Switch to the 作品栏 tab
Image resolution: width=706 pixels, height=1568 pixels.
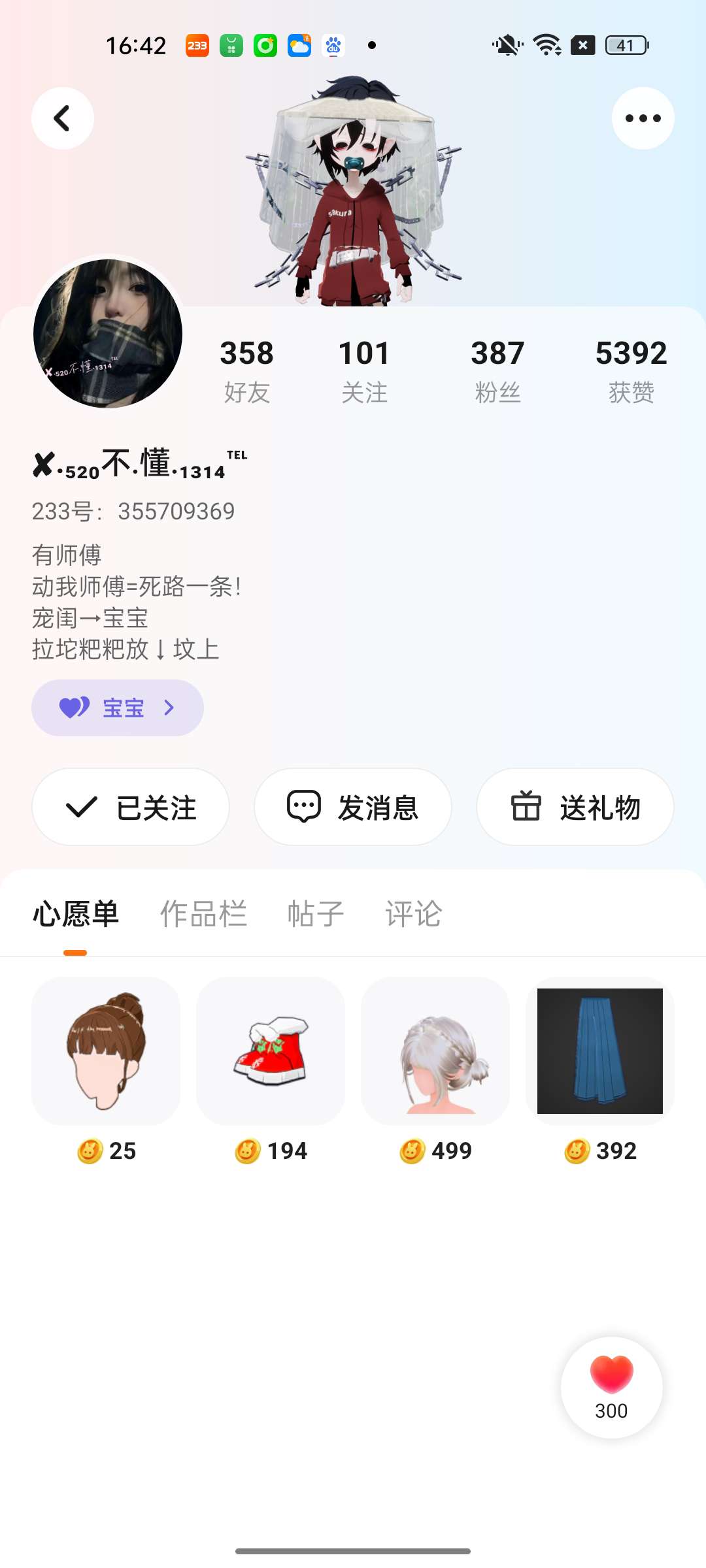[x=203, y=913]
